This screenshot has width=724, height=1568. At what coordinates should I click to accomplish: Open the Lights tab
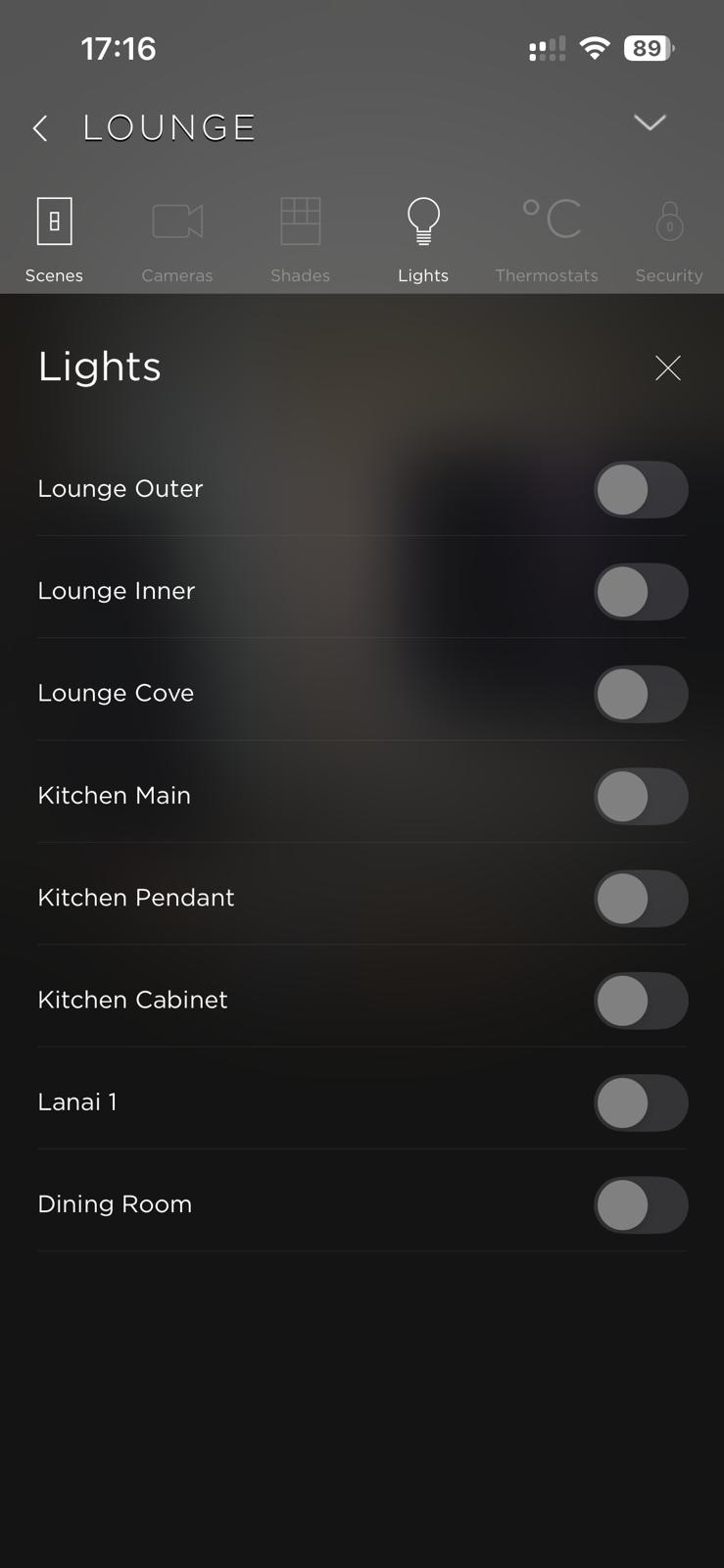(423, 240)
